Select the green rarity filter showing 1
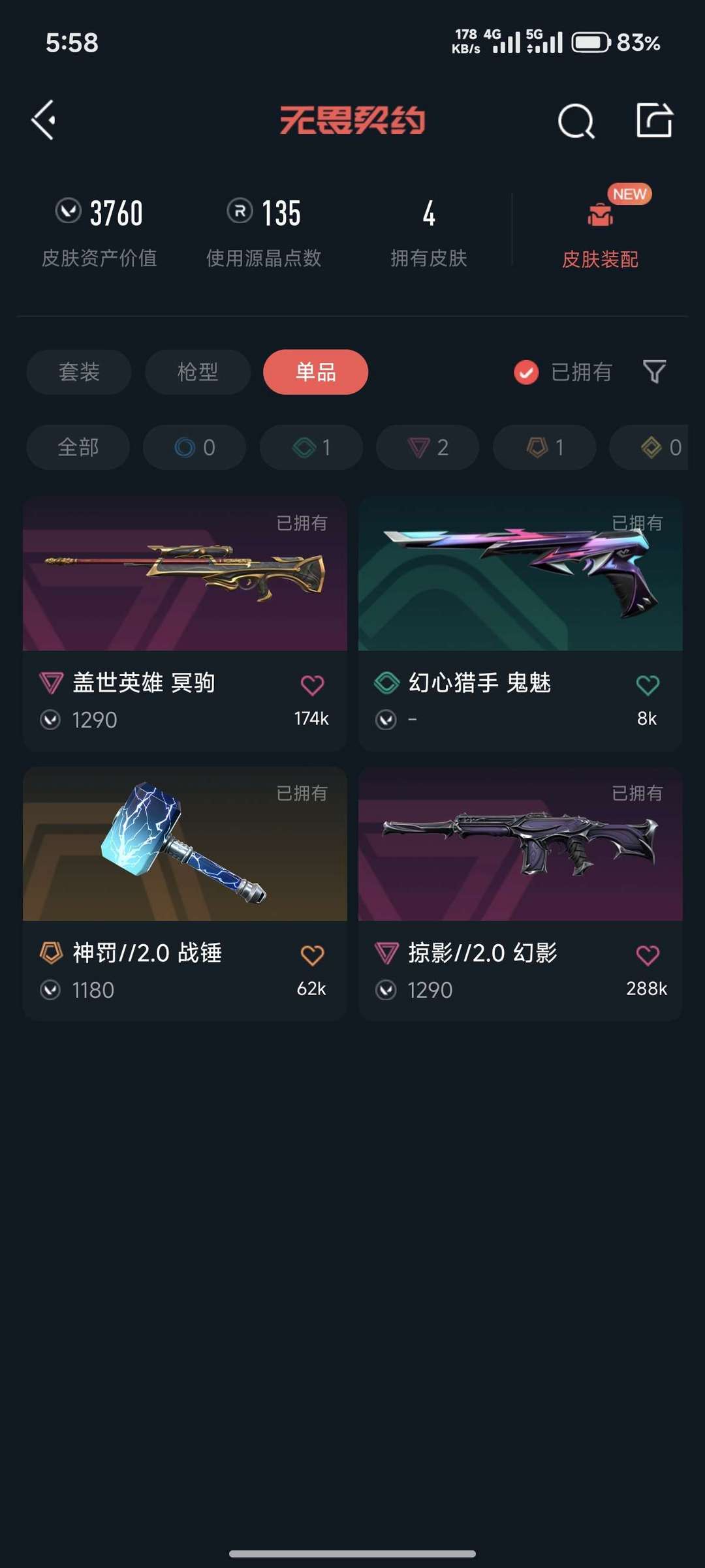The width and height of the screenshot is (705, 1568). [311, 448]
